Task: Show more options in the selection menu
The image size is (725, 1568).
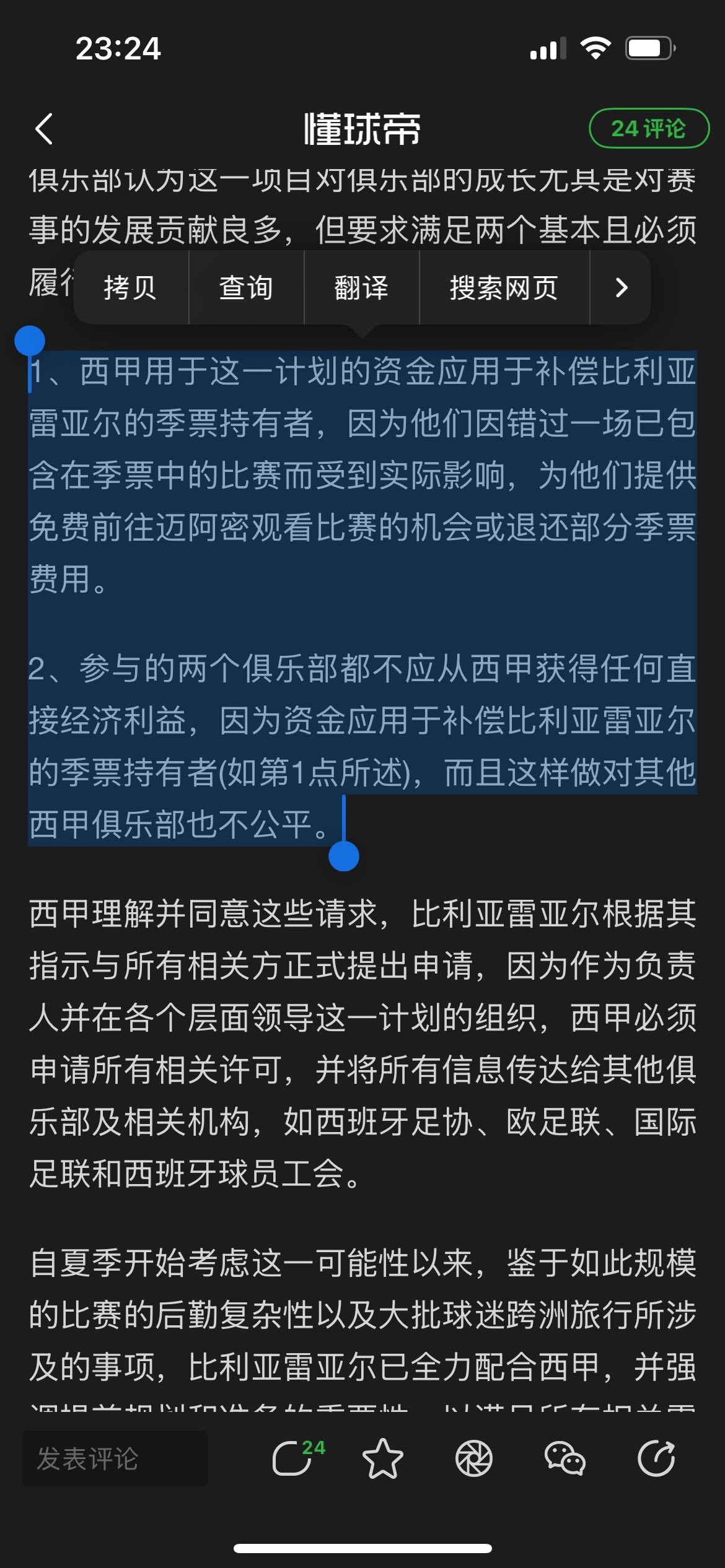Action: click(621, 287)
